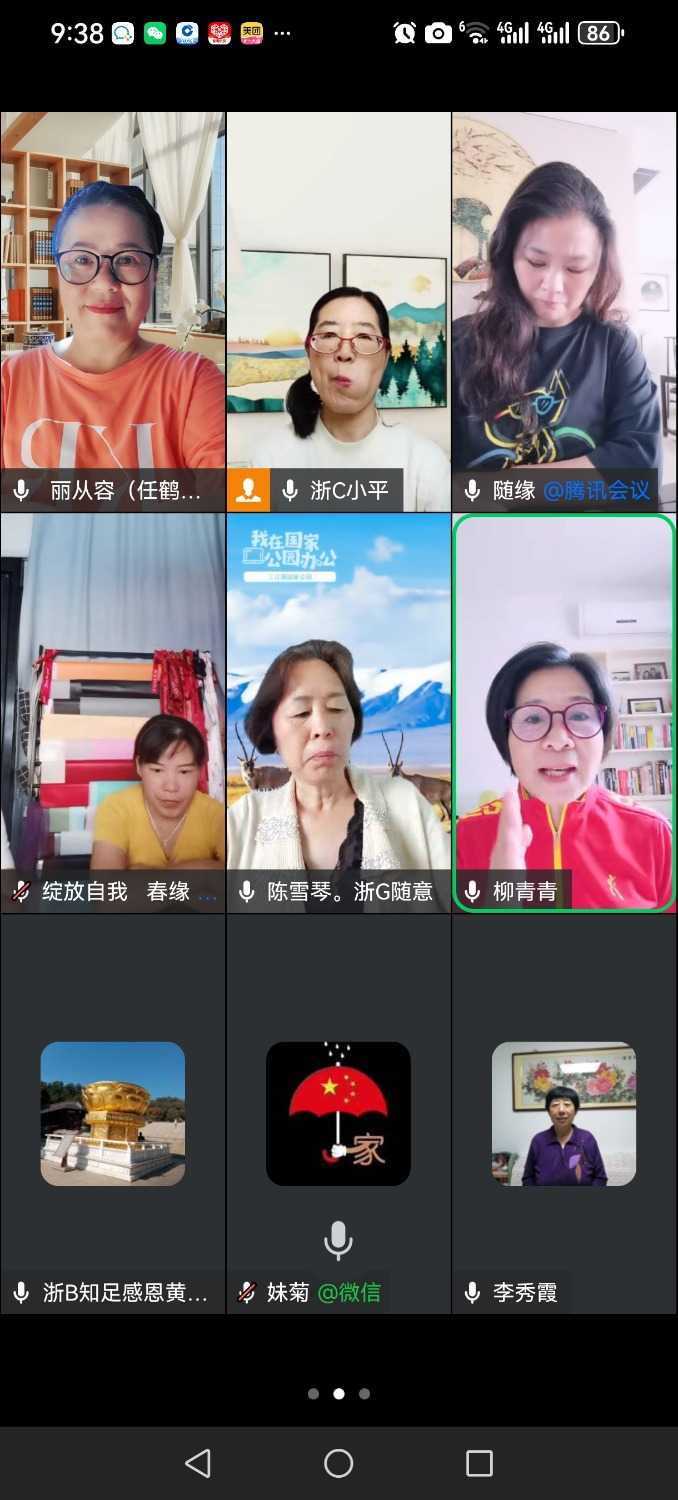This screenshot has height=1500, width=678.
Task: Open the 妹菊 participant tile
Action: pyautogui.click(x=338, y=1113)
